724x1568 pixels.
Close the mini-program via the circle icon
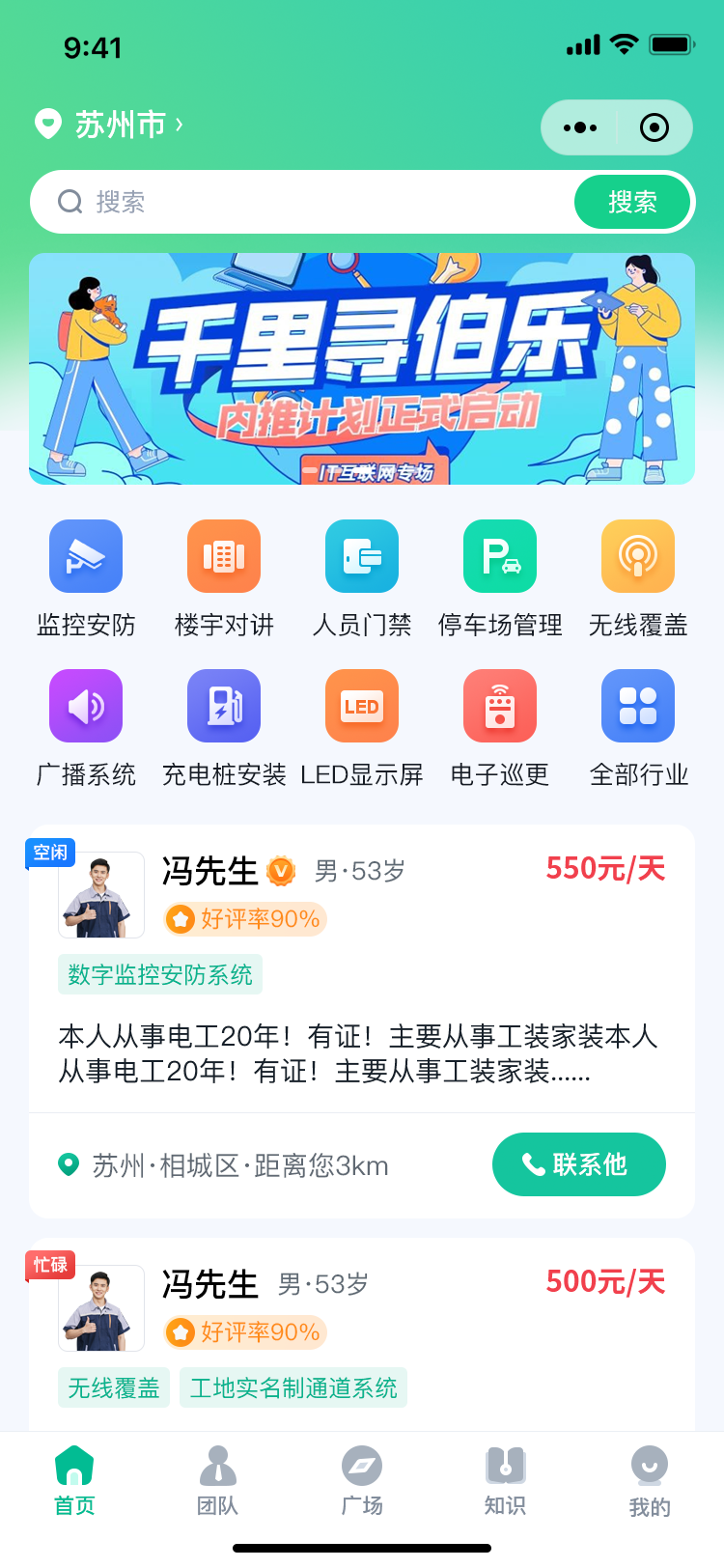654,127
